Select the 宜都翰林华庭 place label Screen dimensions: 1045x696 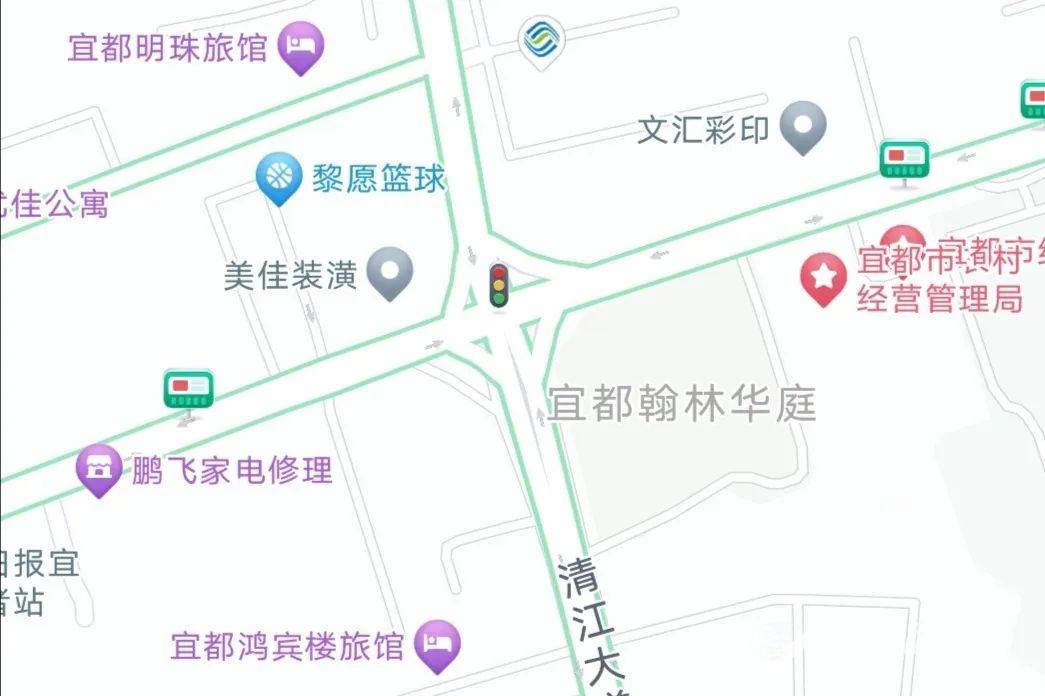[x=681, y=405]
